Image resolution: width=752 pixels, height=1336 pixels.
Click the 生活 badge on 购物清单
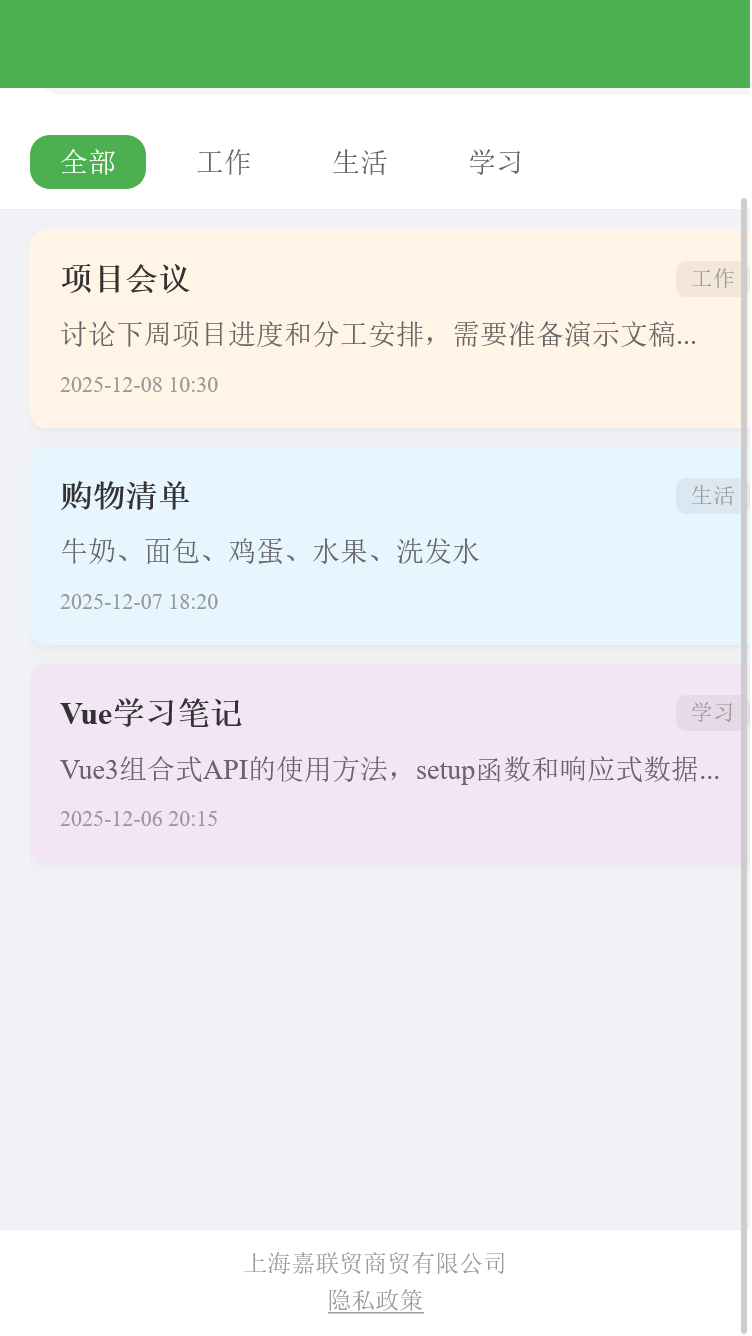click(711, 495)
